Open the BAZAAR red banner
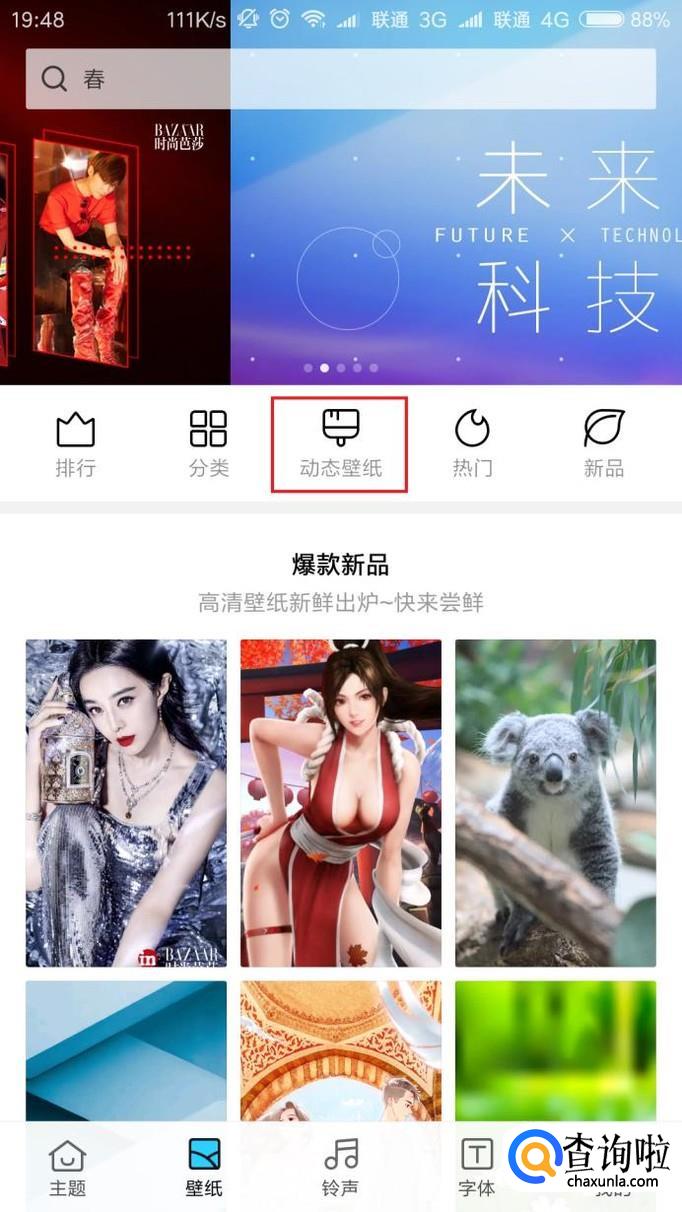This screenshot has height=1212, width=682. [115, 250]
